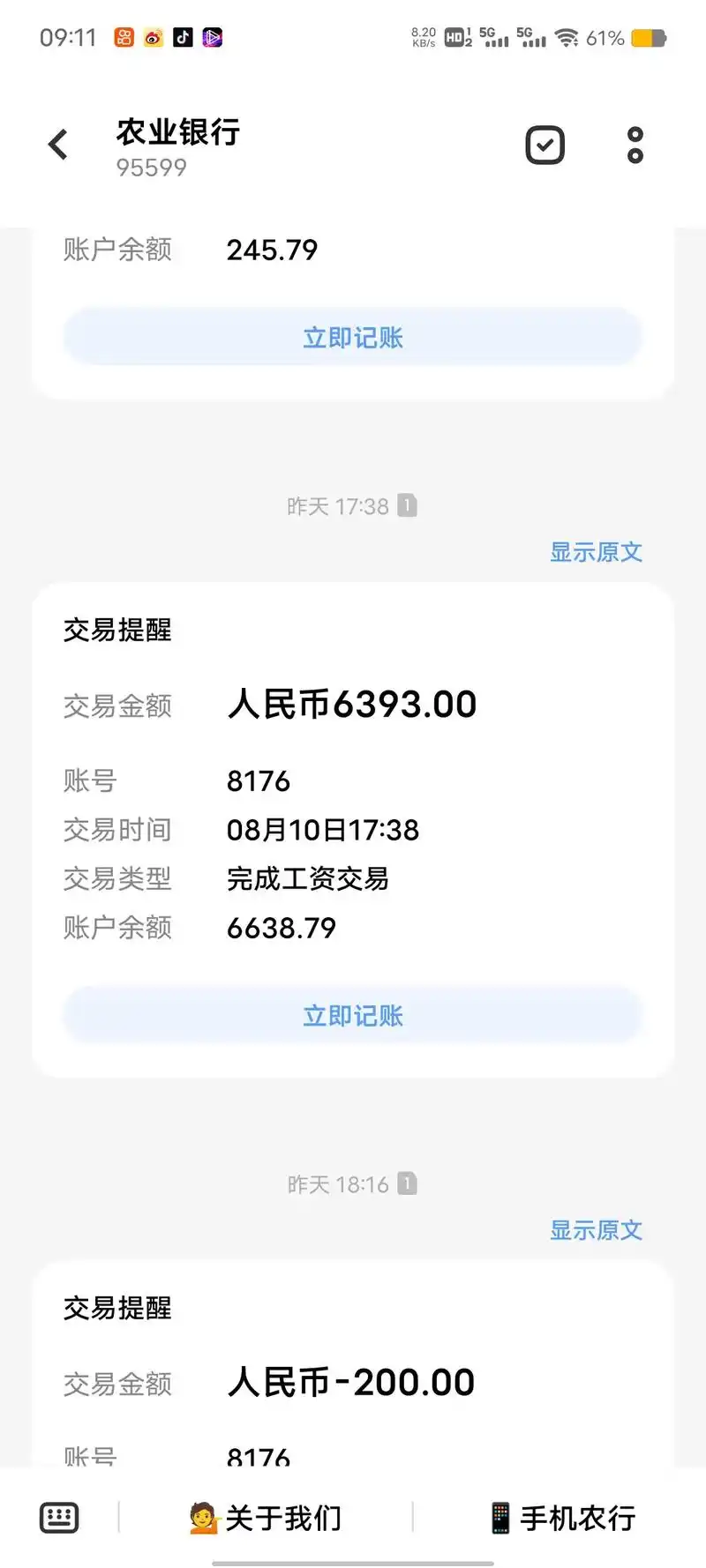This screenshot has height=1568, width=706.
Task: Open the 手机农行 phone icon at bottom
Action: pyautogui.click(x=501, y=1518)
